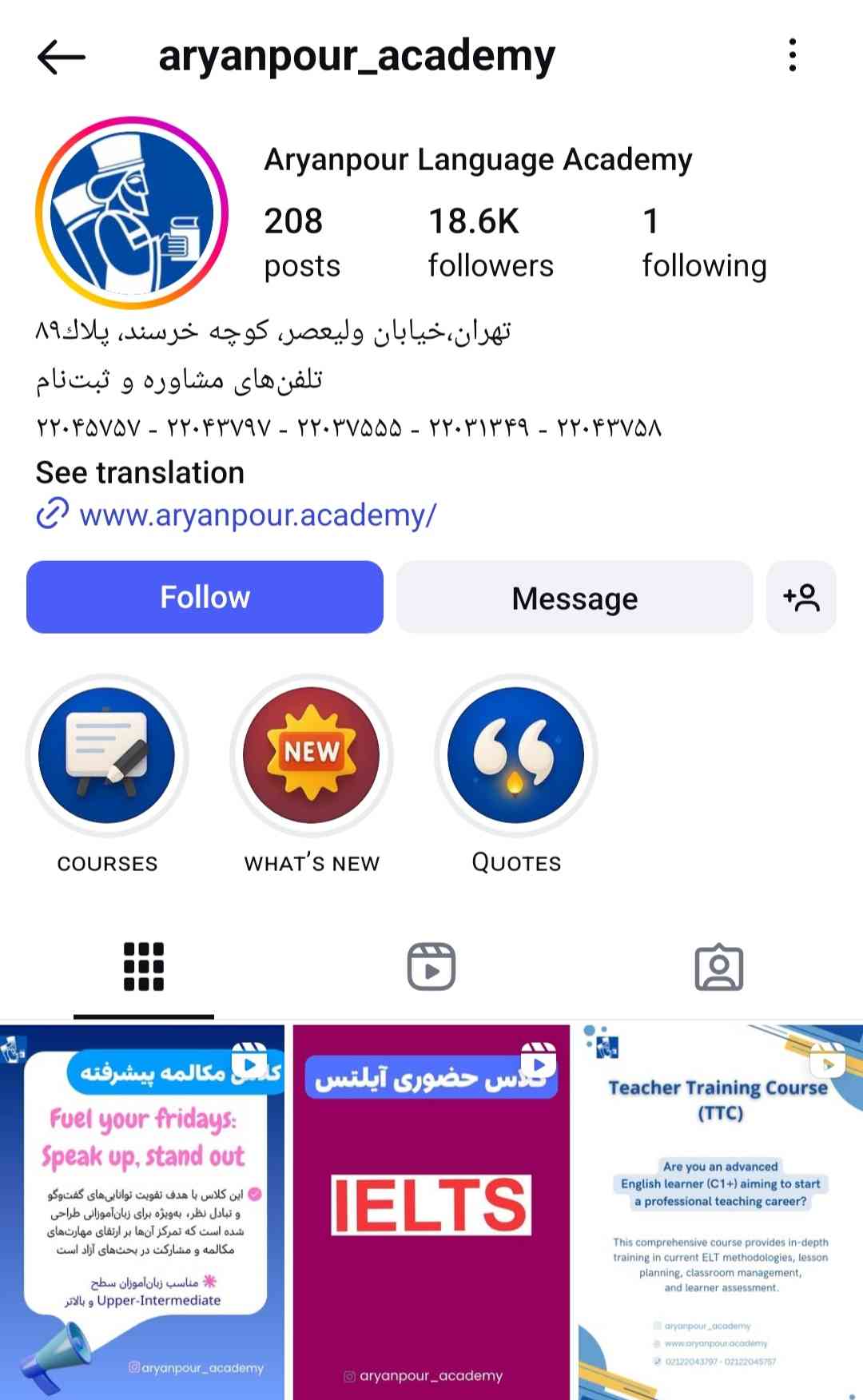Open the following list
This screenshot has width=863, height=1400.
point(703,242)
